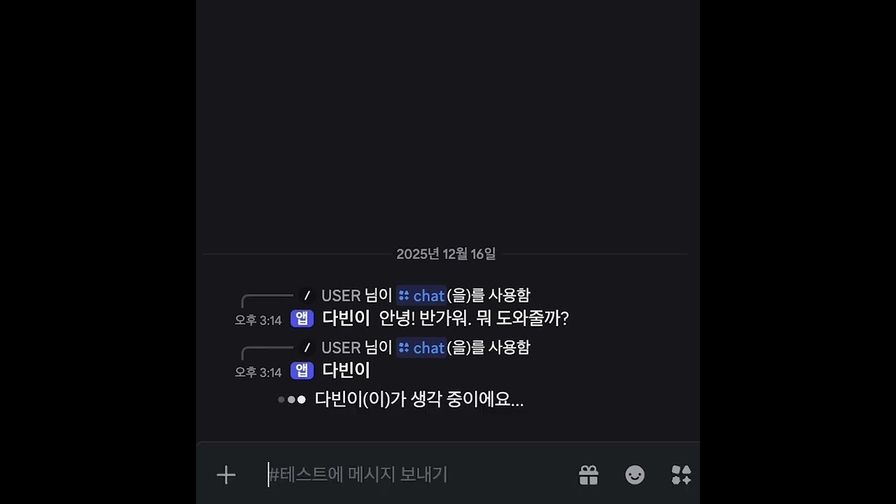Tap the chat command link above 안녕! 반가워
896x504 pixels.
tap(422, 295)
